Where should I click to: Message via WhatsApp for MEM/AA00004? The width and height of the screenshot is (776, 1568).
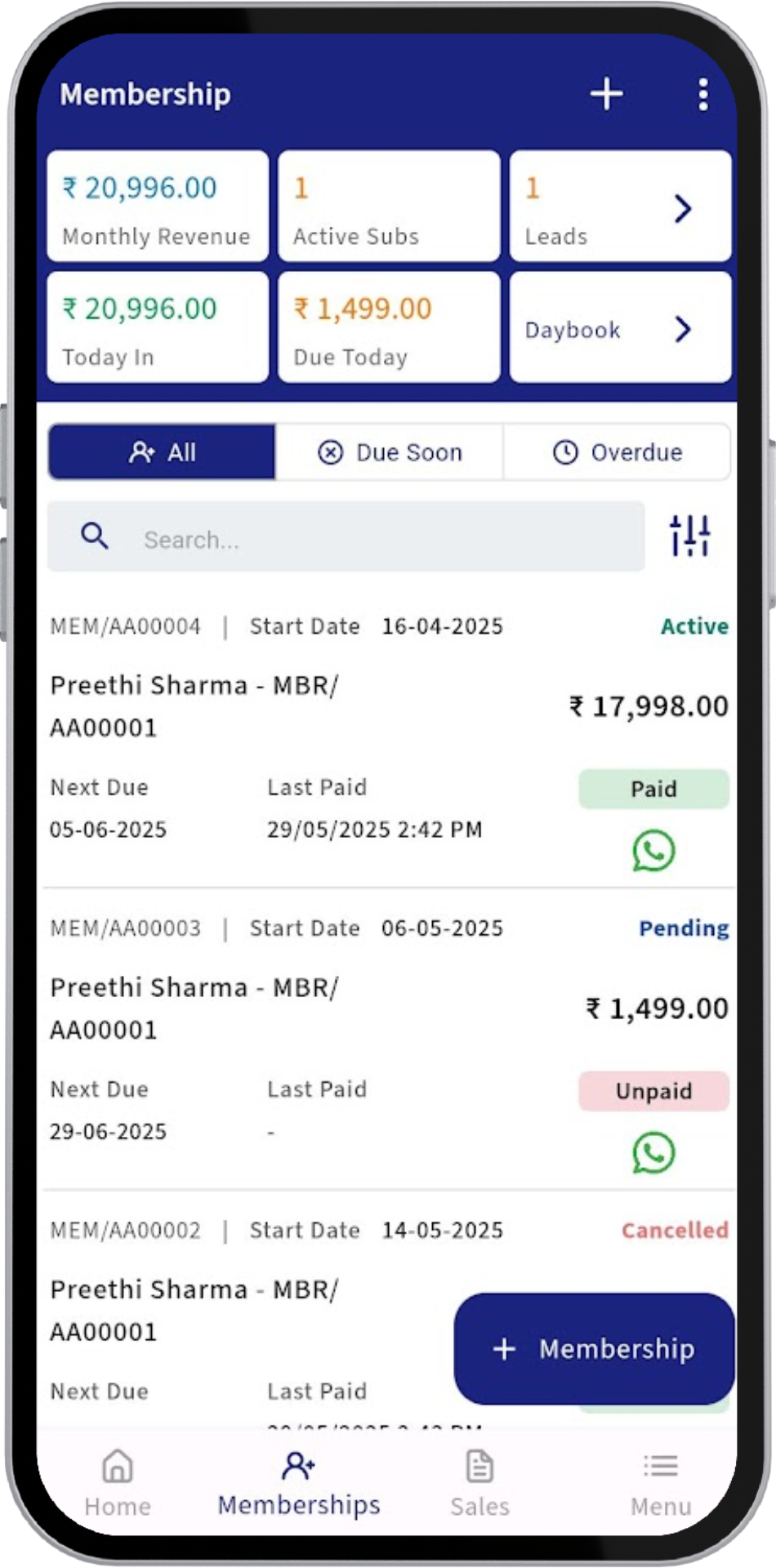[x=653, y=851]
